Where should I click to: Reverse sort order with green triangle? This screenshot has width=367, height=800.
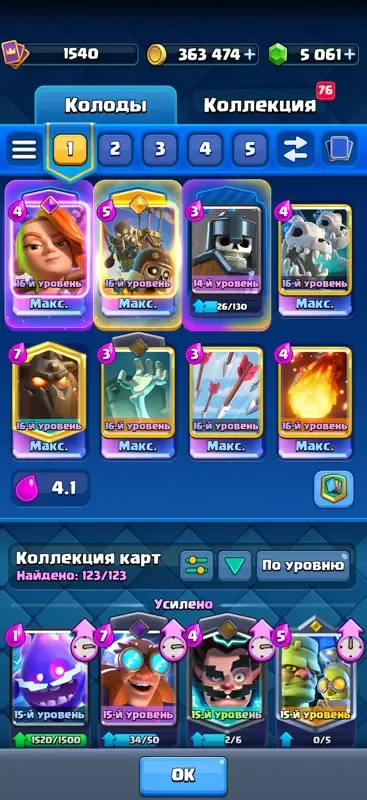coord(235,566)
